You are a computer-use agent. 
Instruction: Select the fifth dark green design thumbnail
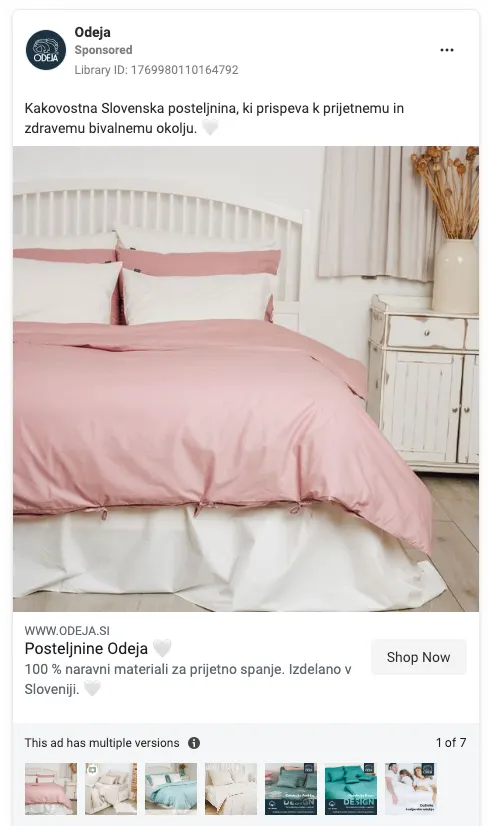291,789
